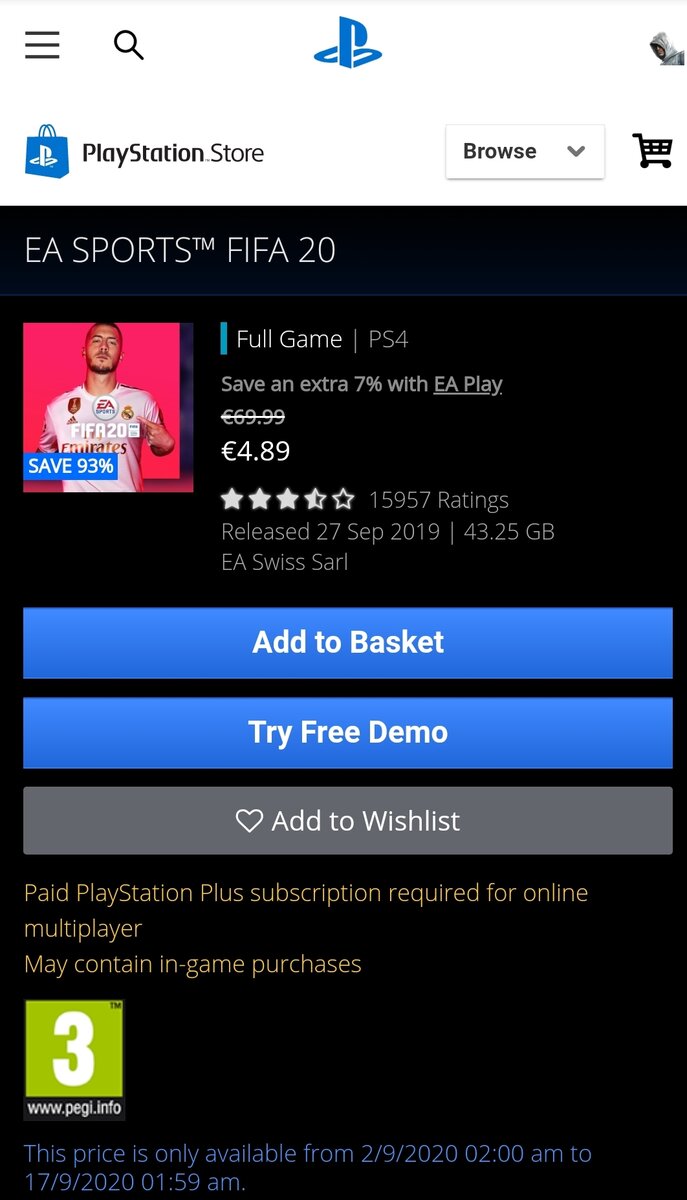This screenshot has height=1200, width=687.
Task: Add FIFA 20 to wishlist
Action: pos(348,821)
